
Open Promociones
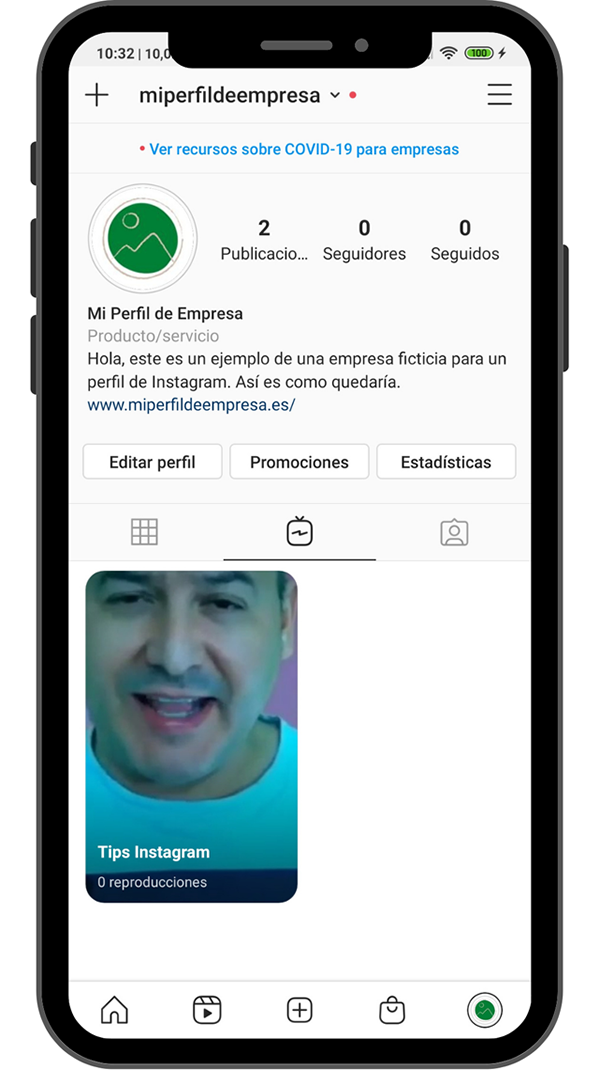click(299, 462)
